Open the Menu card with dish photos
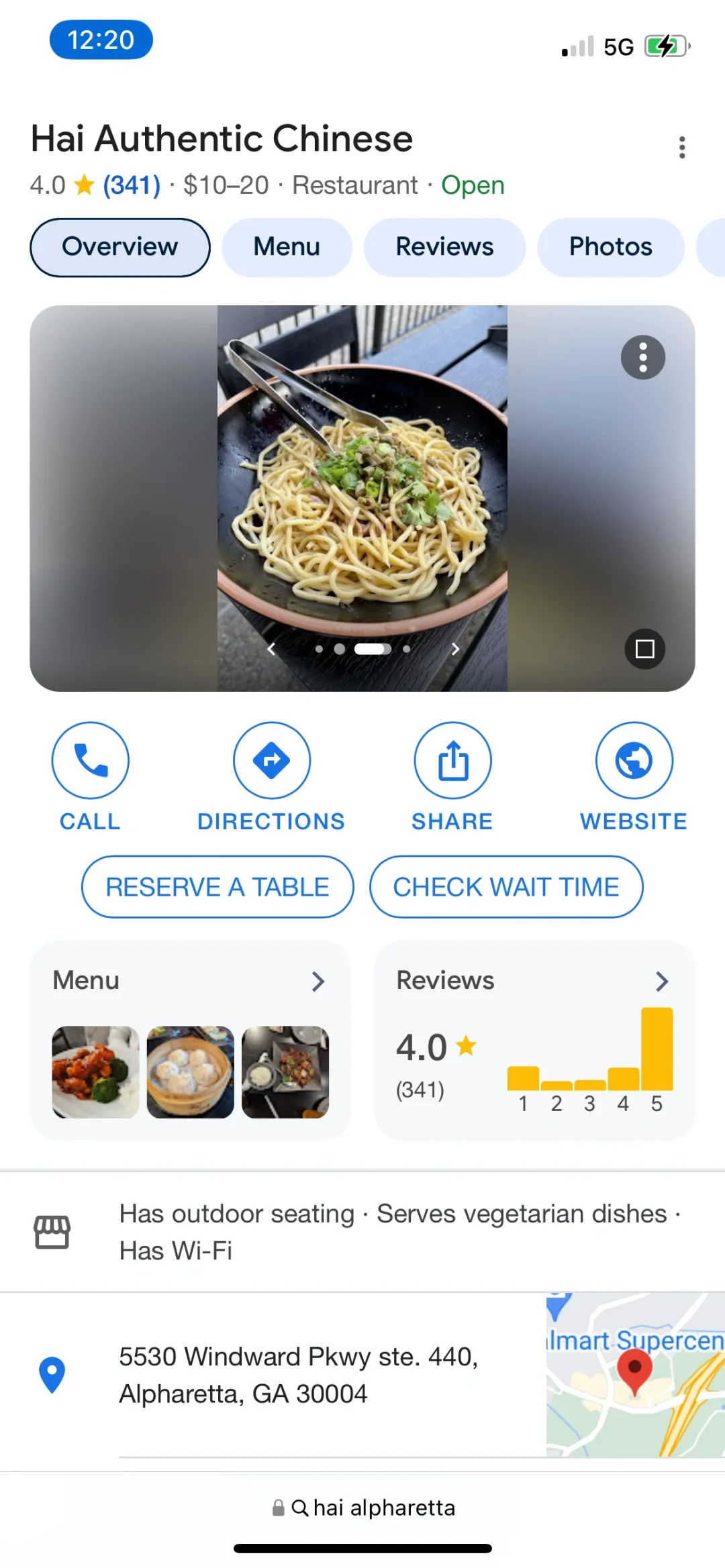 pyautogui.click(x=190, y=1040)
